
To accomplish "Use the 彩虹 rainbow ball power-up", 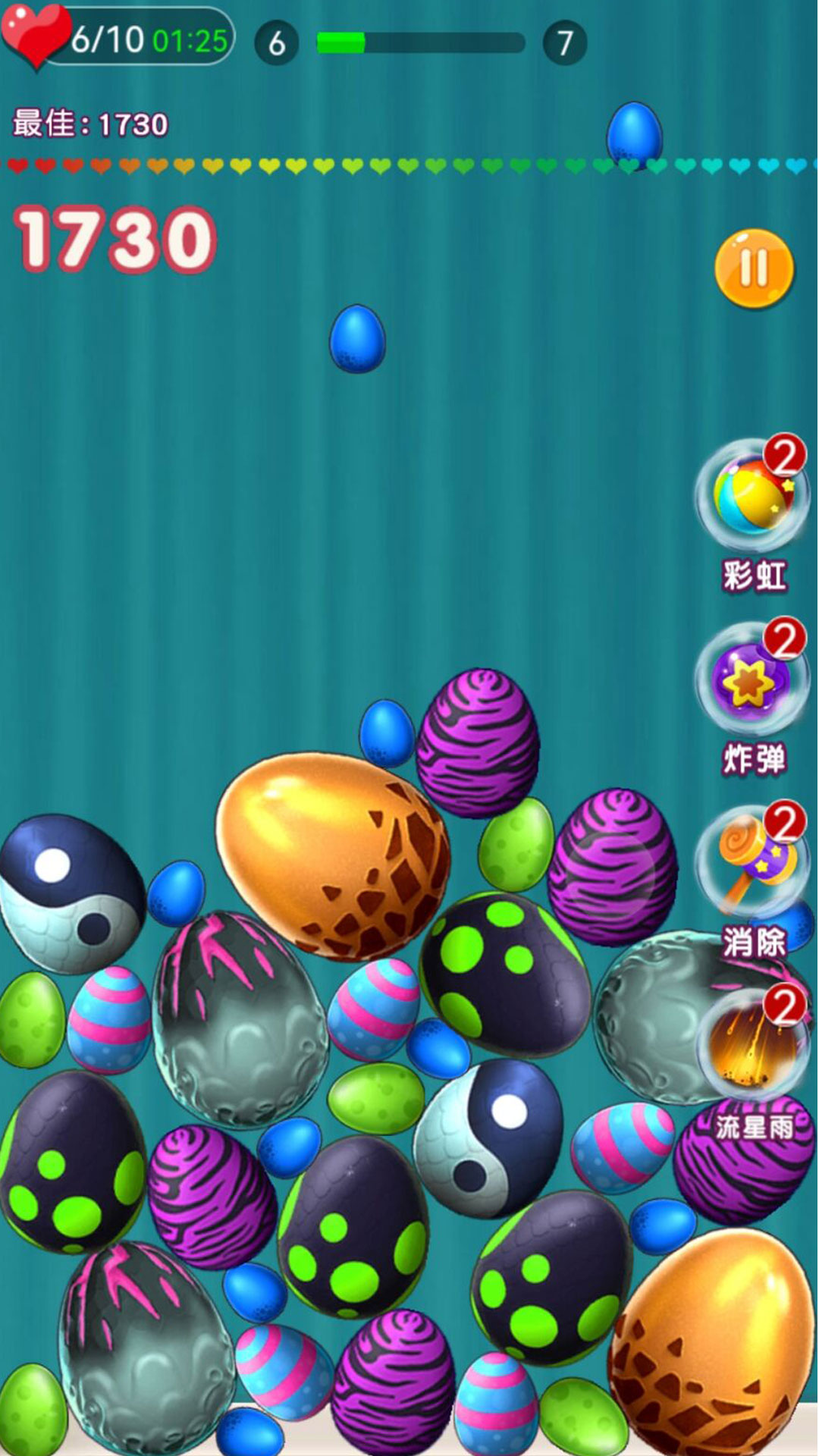I will [x=752, y=495].
